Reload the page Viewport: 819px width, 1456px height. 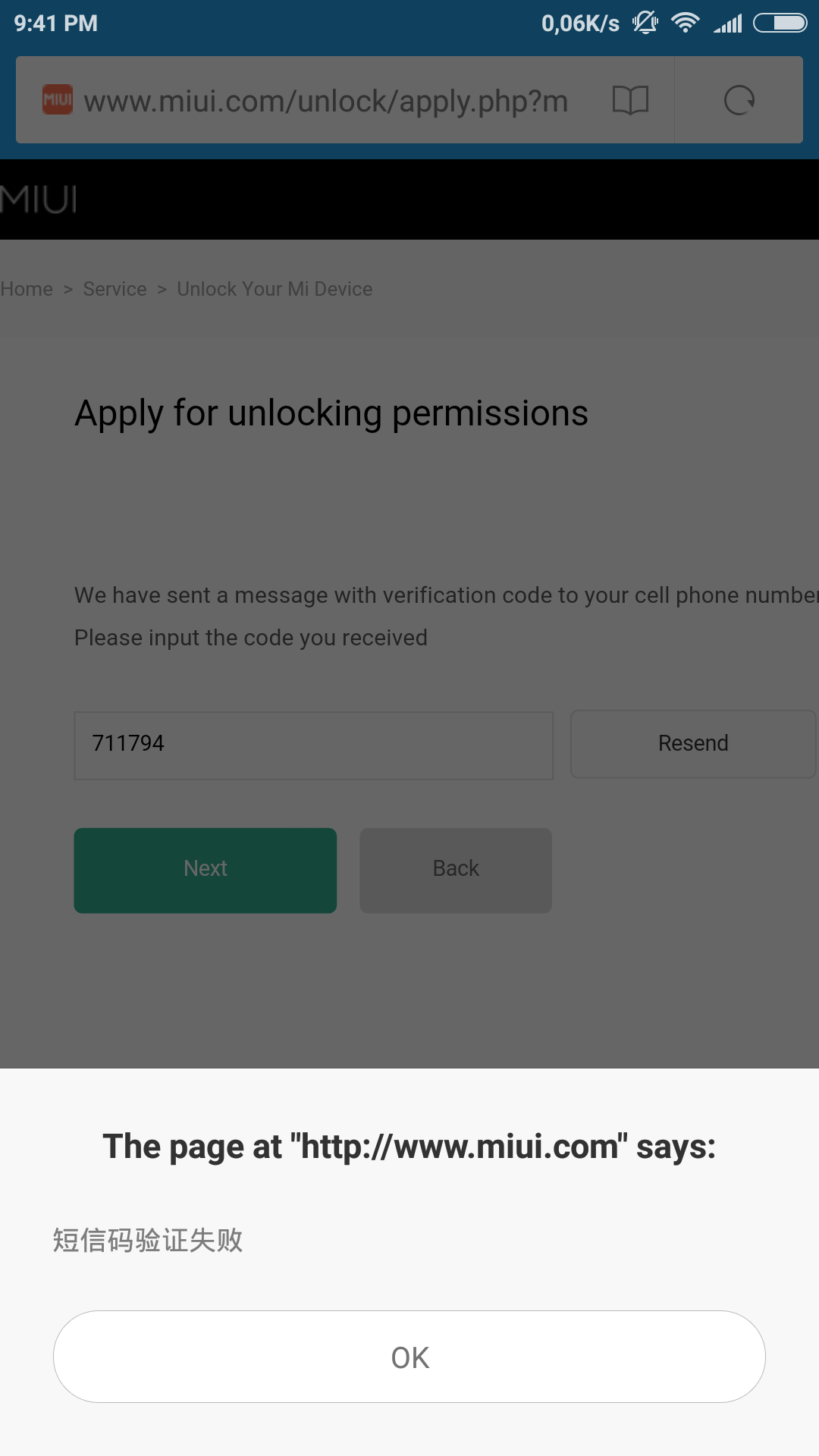(x=739, y=100)
